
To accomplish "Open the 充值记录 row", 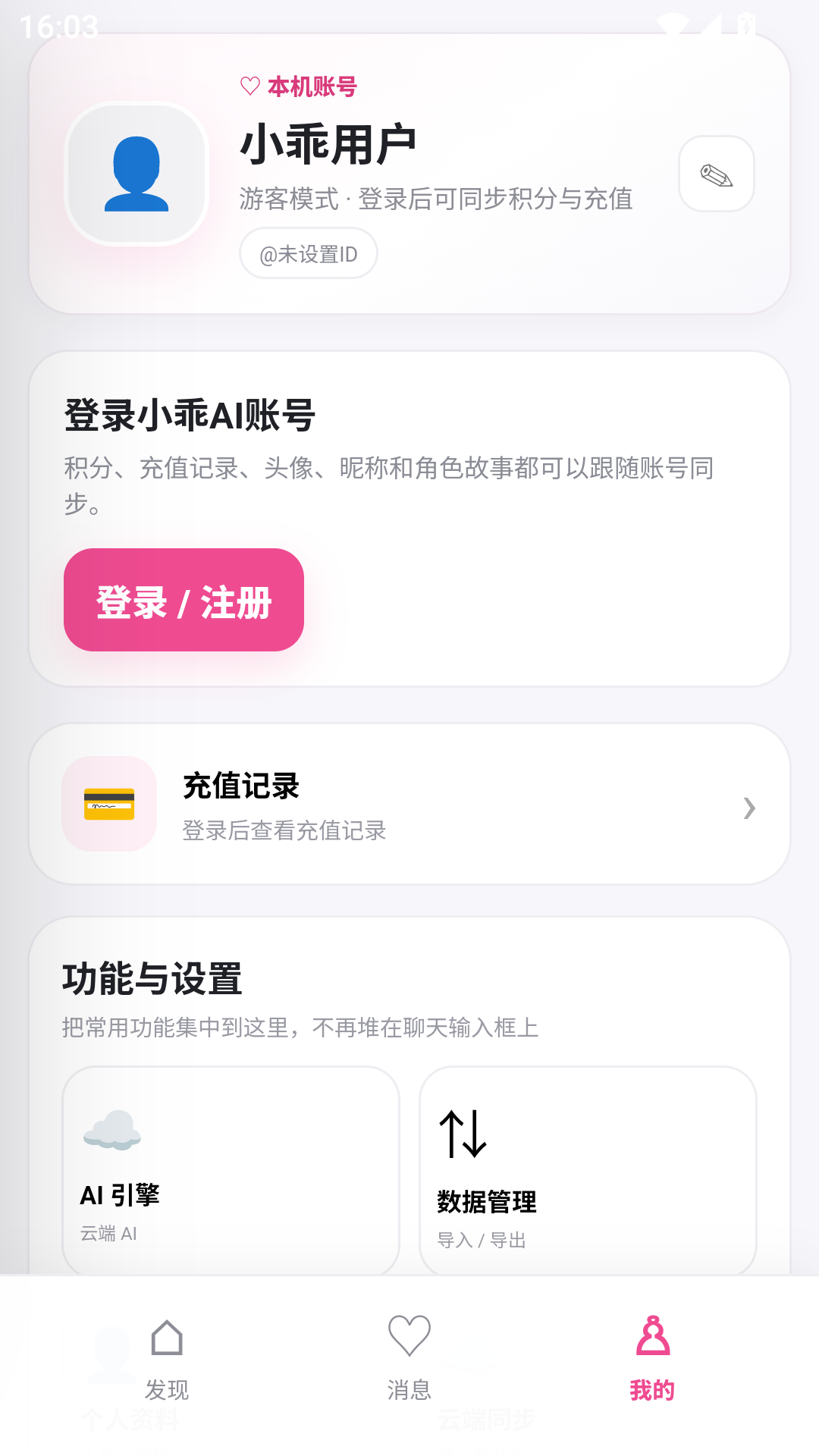I will (x=409, y=804).
